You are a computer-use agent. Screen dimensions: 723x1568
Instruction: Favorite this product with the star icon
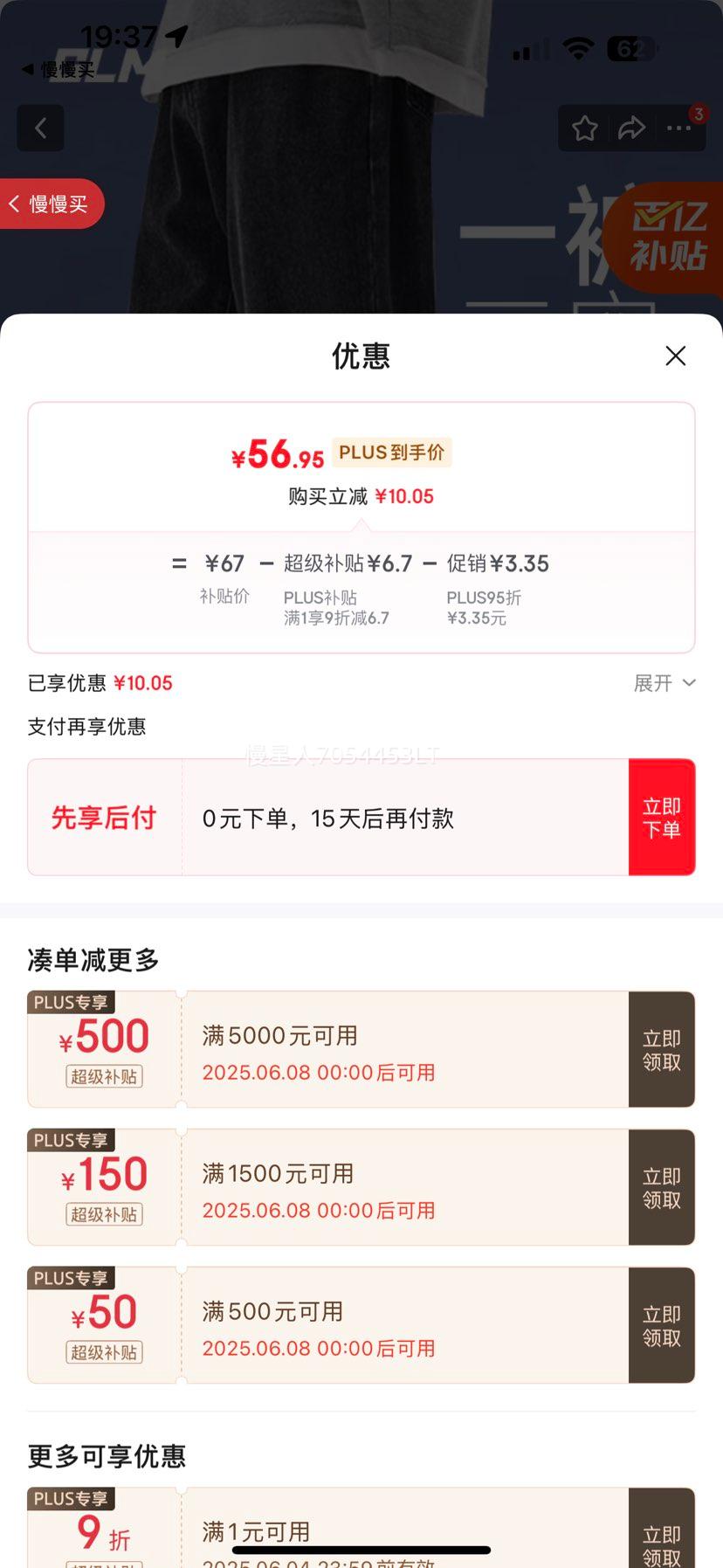tap(585, 128)
